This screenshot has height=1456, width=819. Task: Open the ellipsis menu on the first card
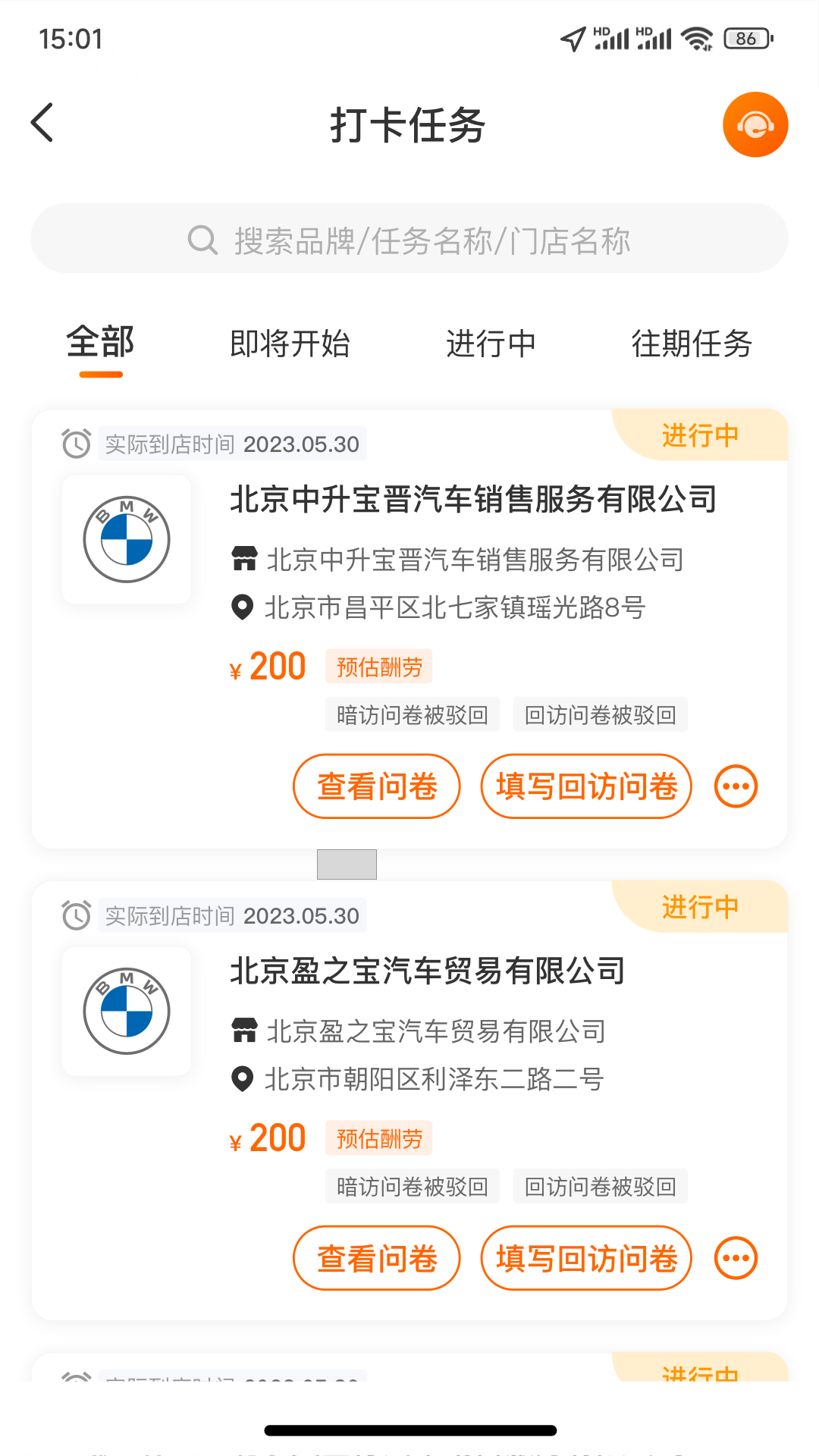coord(735,786)
